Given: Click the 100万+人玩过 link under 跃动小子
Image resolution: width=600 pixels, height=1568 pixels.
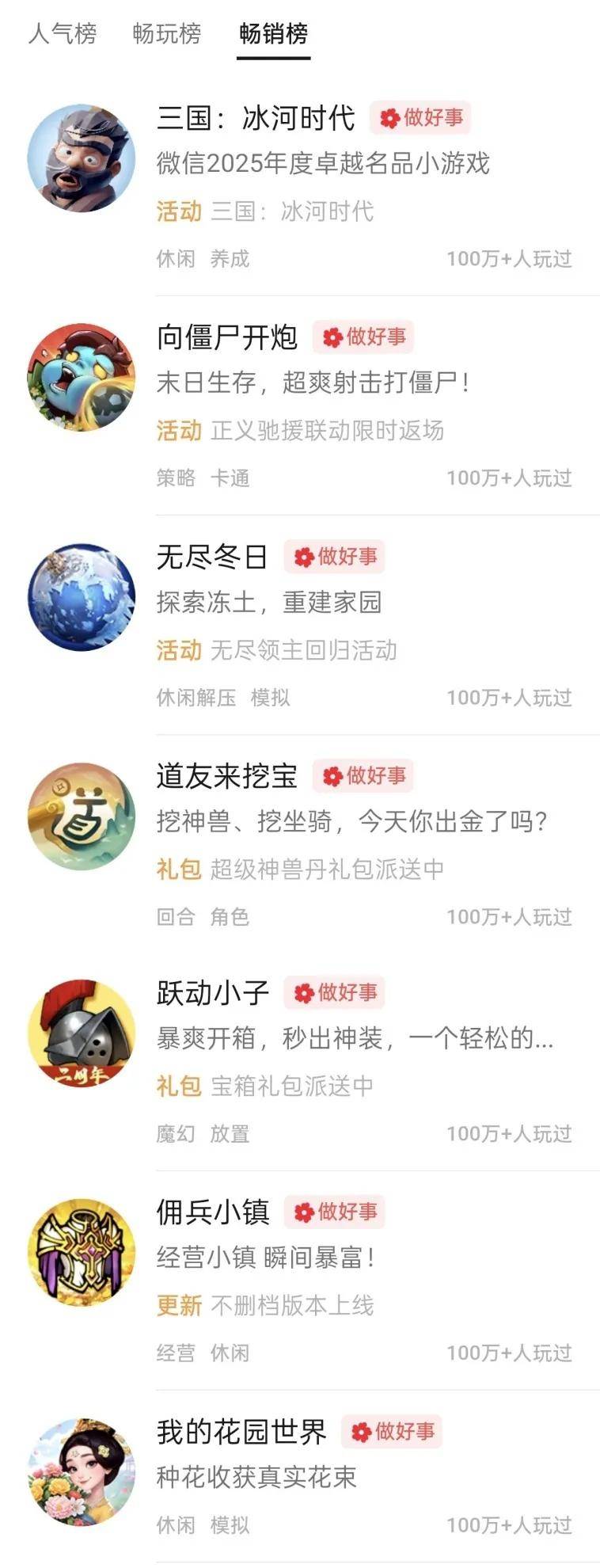Looking at the screenshot, I should (x=511, y=1134).
